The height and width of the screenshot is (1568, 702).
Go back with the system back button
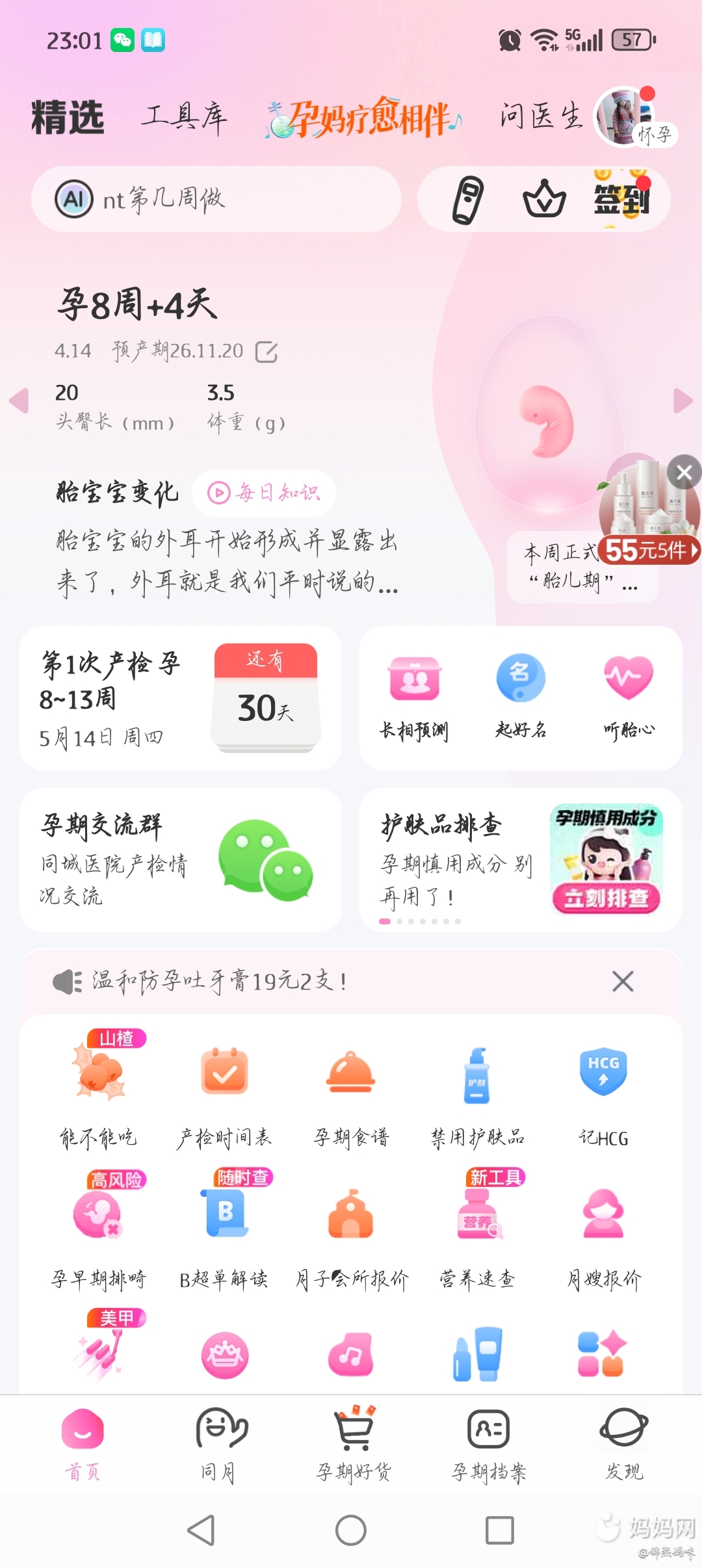[201, 1530]
